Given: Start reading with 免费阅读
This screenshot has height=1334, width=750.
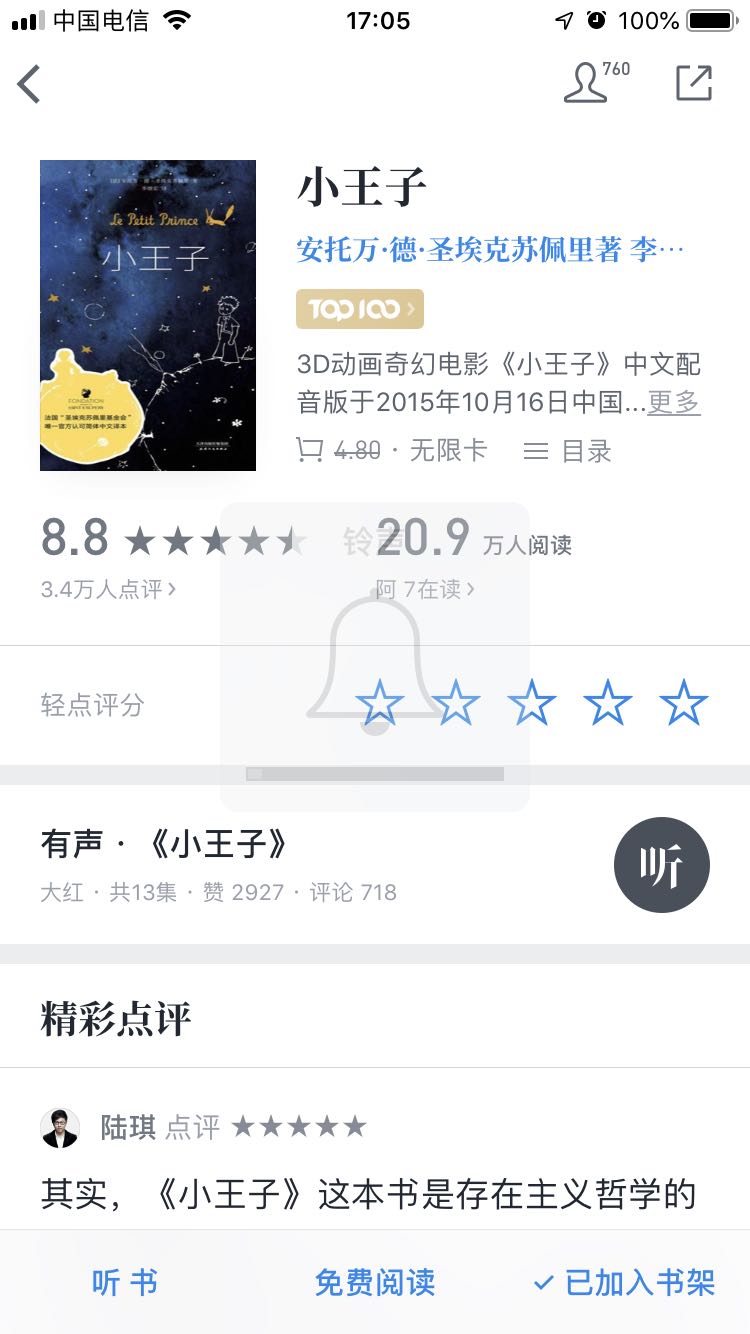Looking at the screenshot, I should (x=375, y=1283).
